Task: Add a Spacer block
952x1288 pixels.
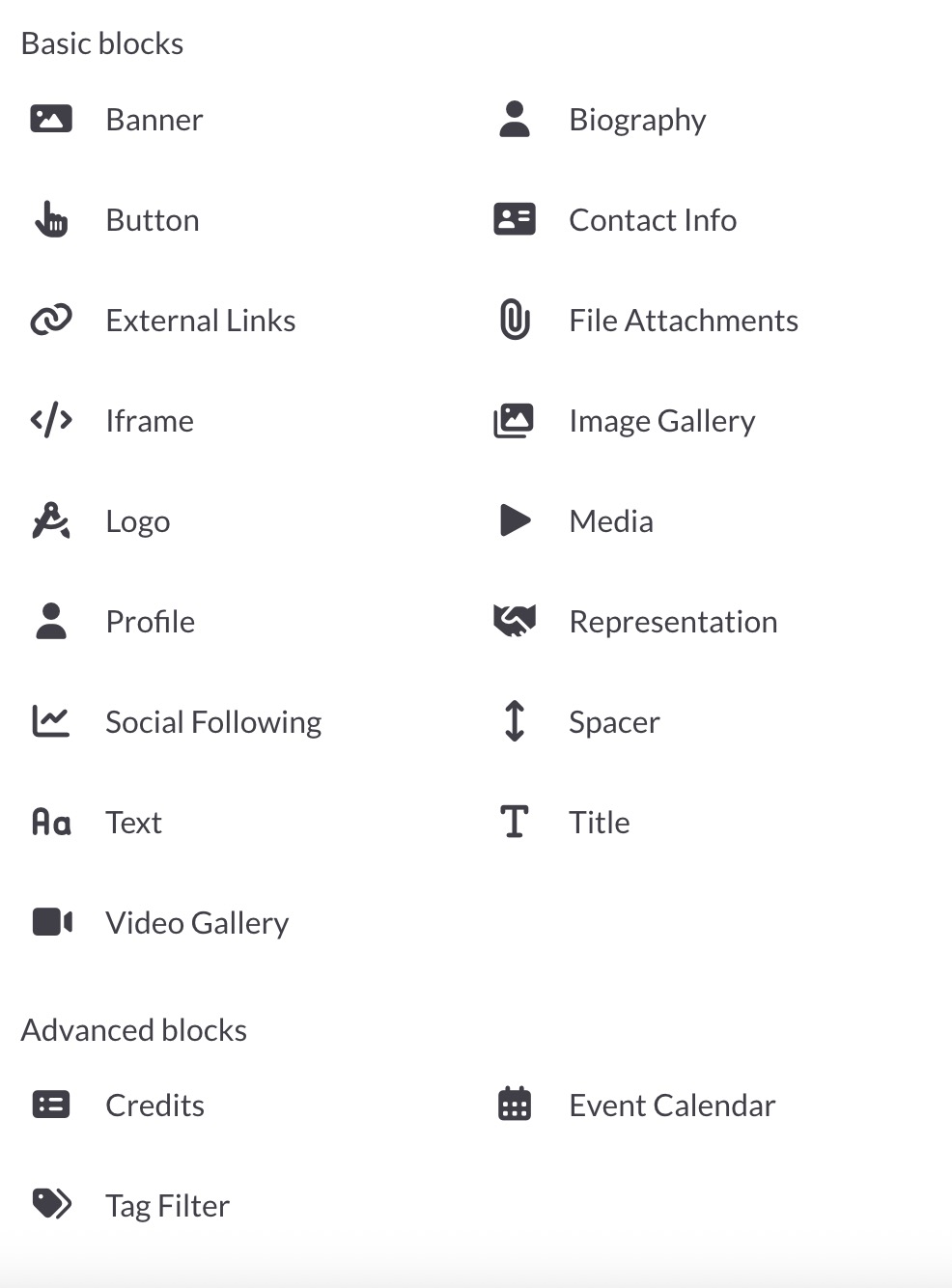Action: 613,722
